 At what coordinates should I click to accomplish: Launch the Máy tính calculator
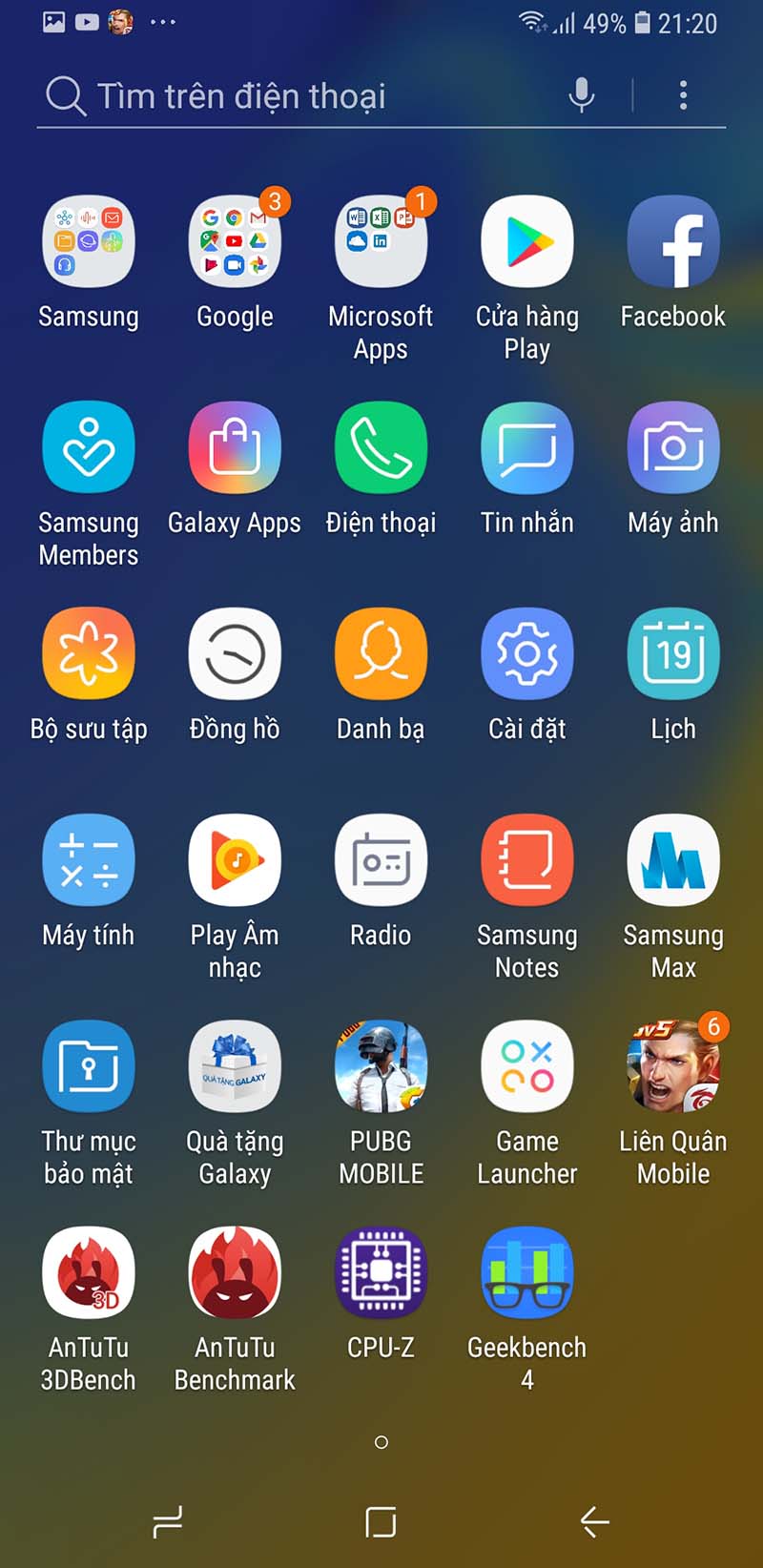[89, 860]
